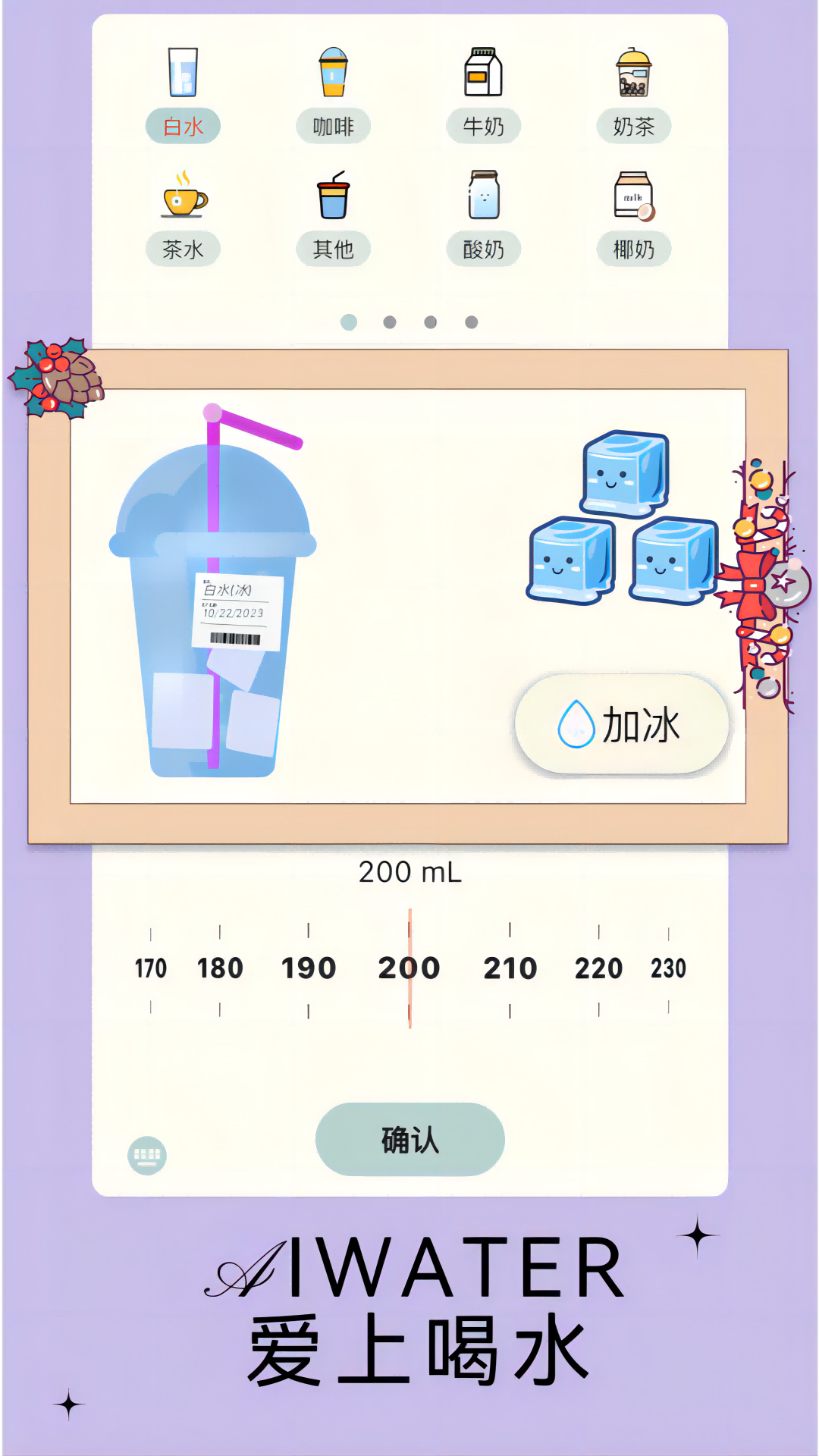Click the 220 mark on the volume ruler
The image size is (819, 1456).
click(599, 968)
